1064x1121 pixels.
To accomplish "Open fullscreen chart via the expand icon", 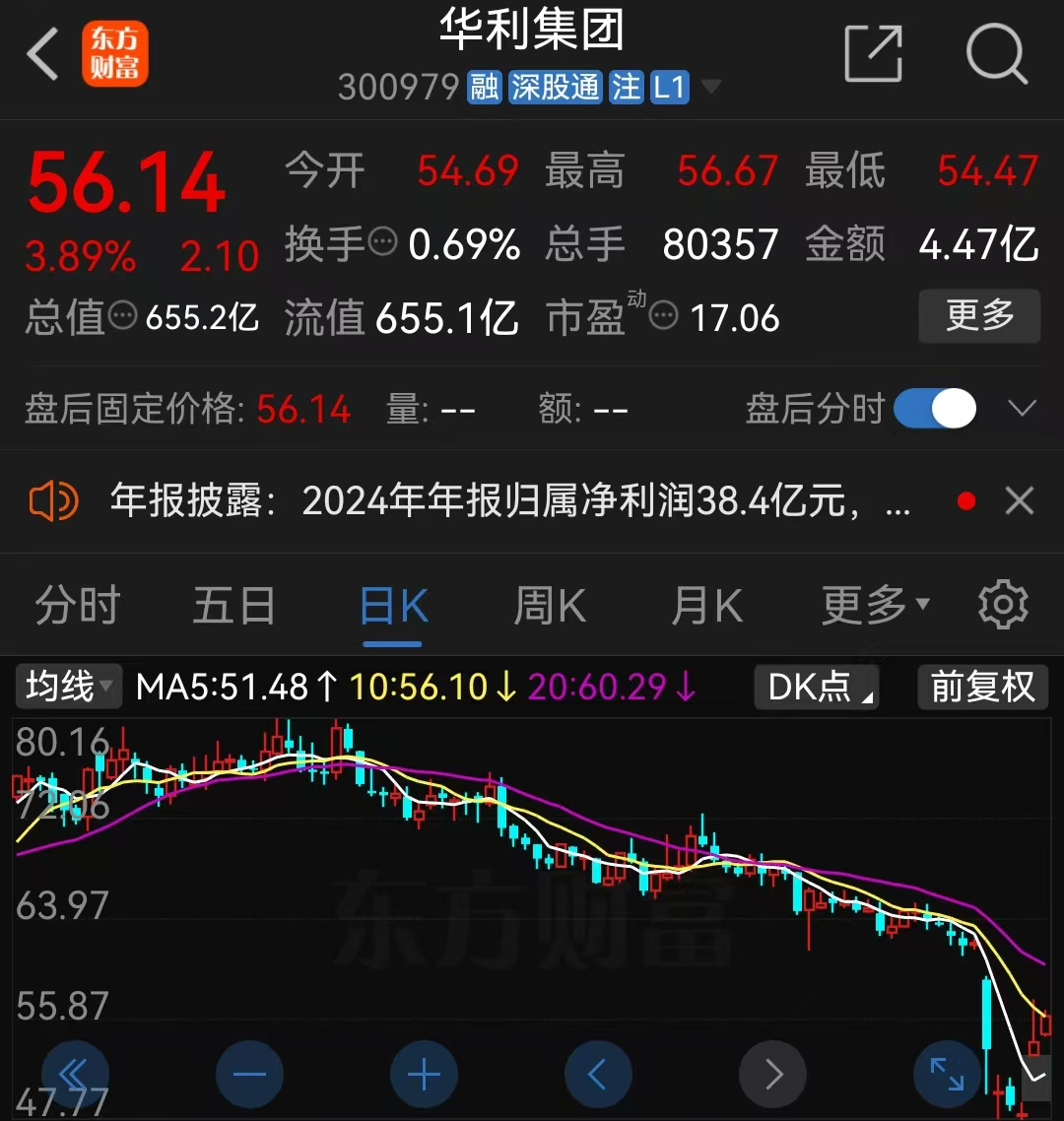I will [x=947, y=1075].
